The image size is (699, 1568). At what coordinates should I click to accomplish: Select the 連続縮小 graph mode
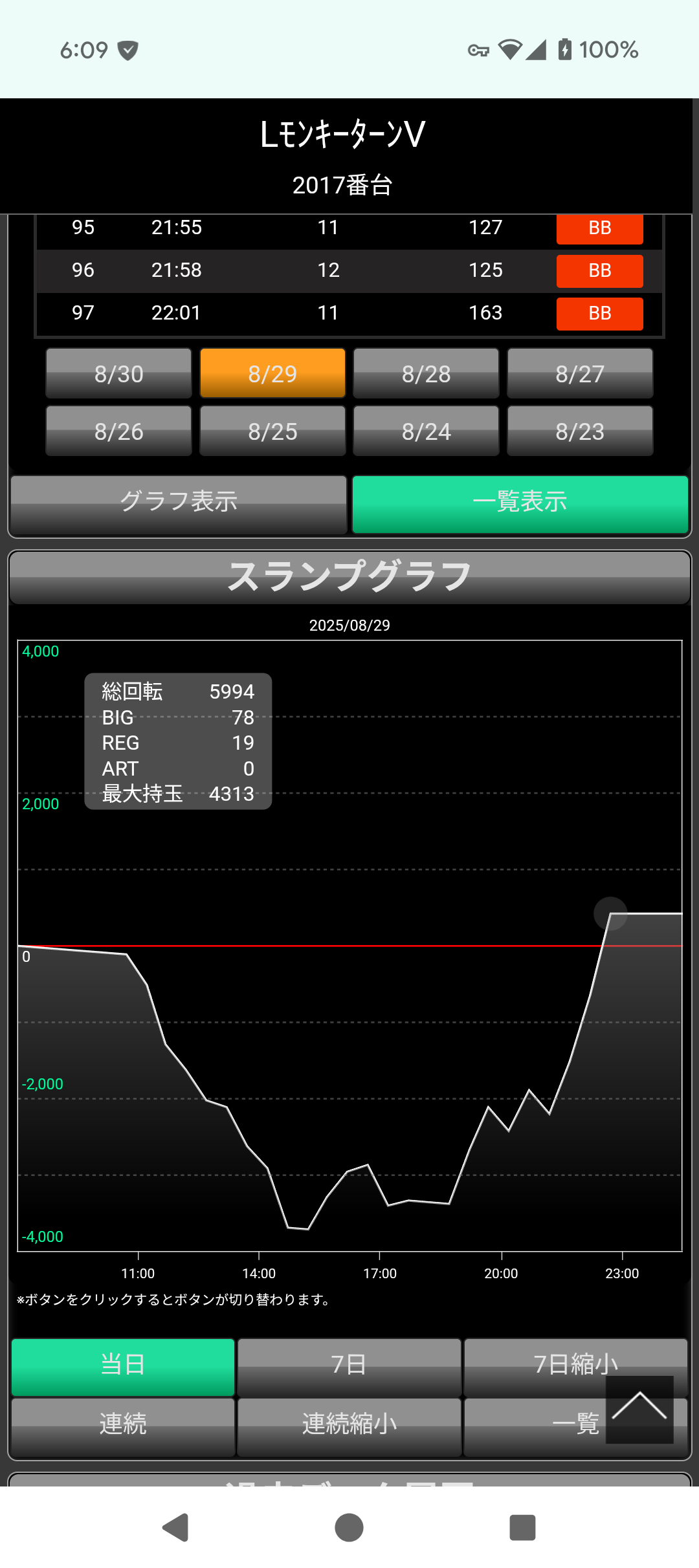349,1426
